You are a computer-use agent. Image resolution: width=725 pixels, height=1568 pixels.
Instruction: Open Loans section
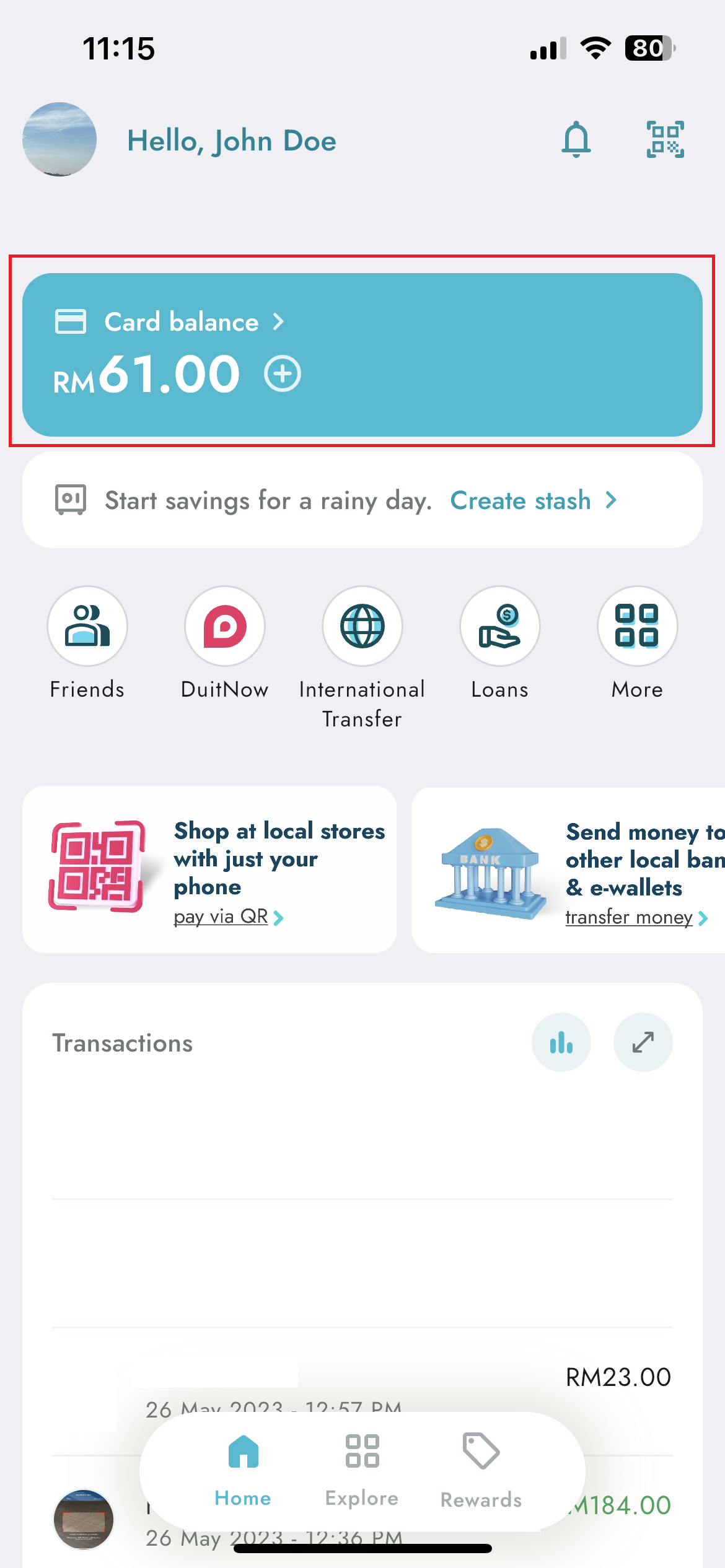(500, 627)
